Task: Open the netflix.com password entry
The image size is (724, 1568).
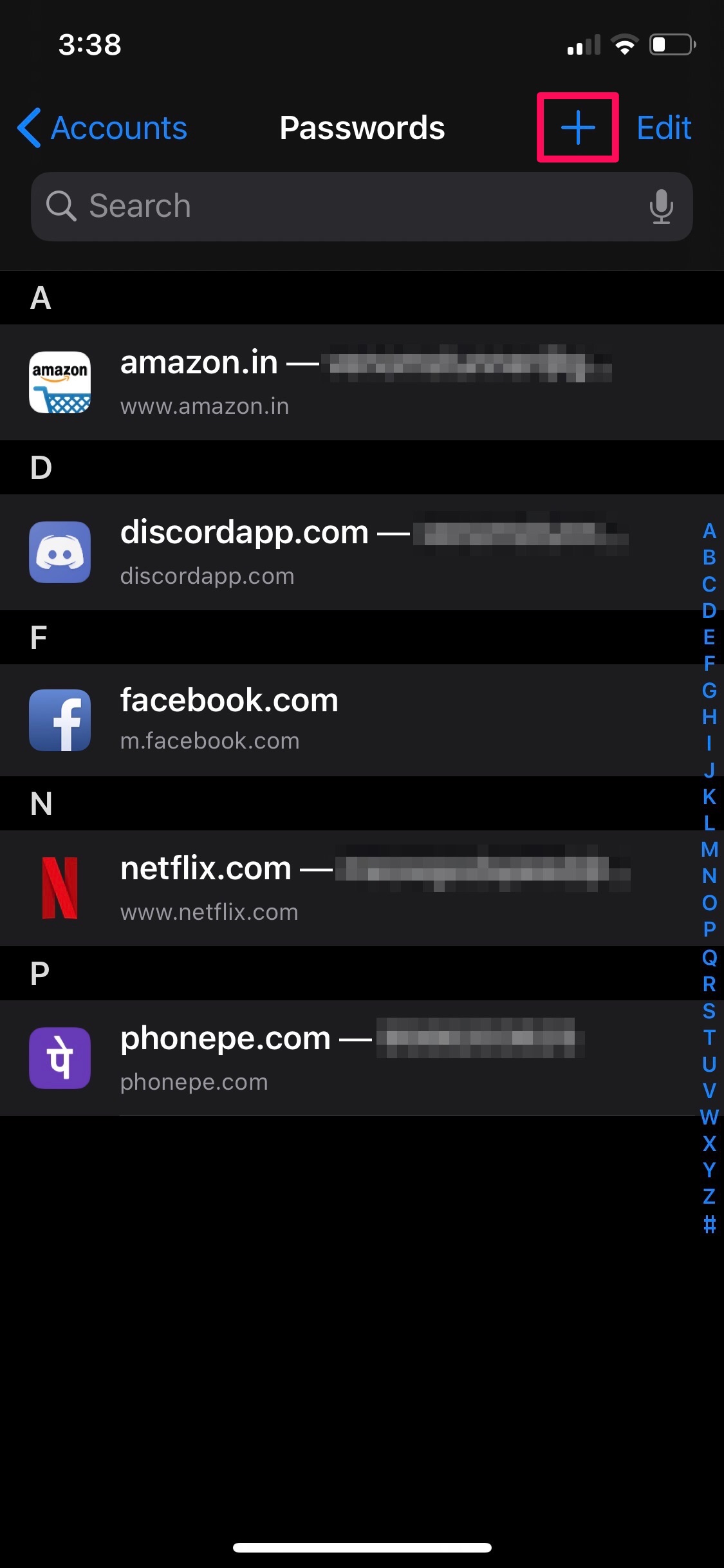Action: (360, 888)
